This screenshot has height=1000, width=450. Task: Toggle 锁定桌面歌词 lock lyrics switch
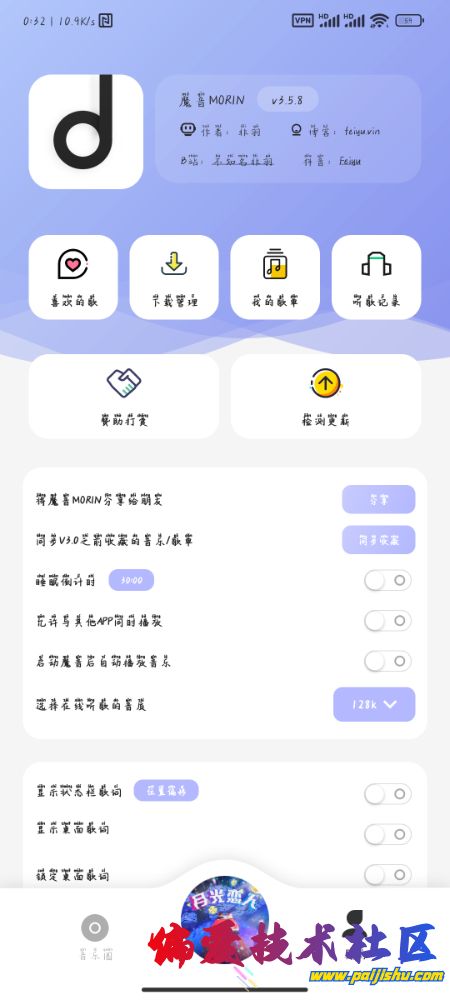click(x=388, y=875)
